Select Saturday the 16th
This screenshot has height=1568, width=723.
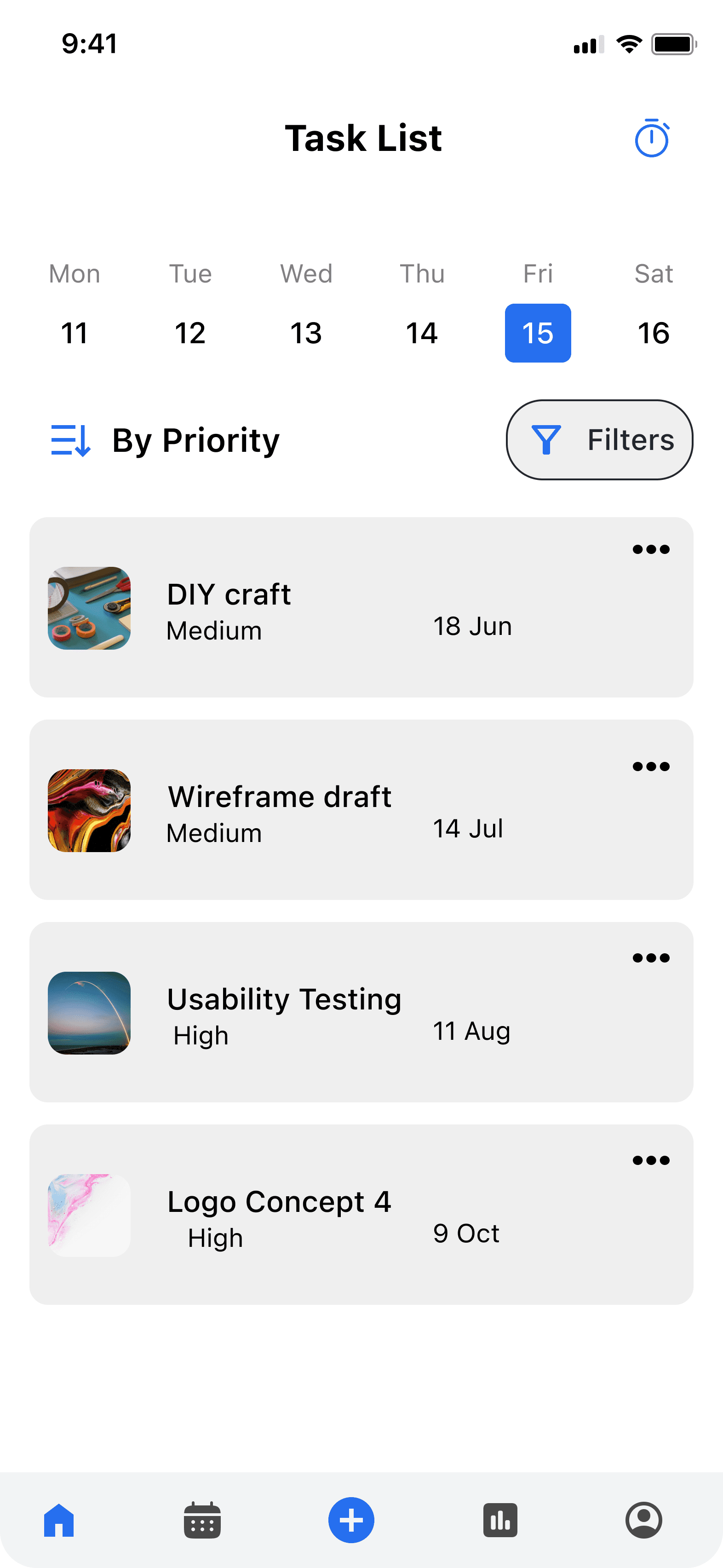point(654,332)
